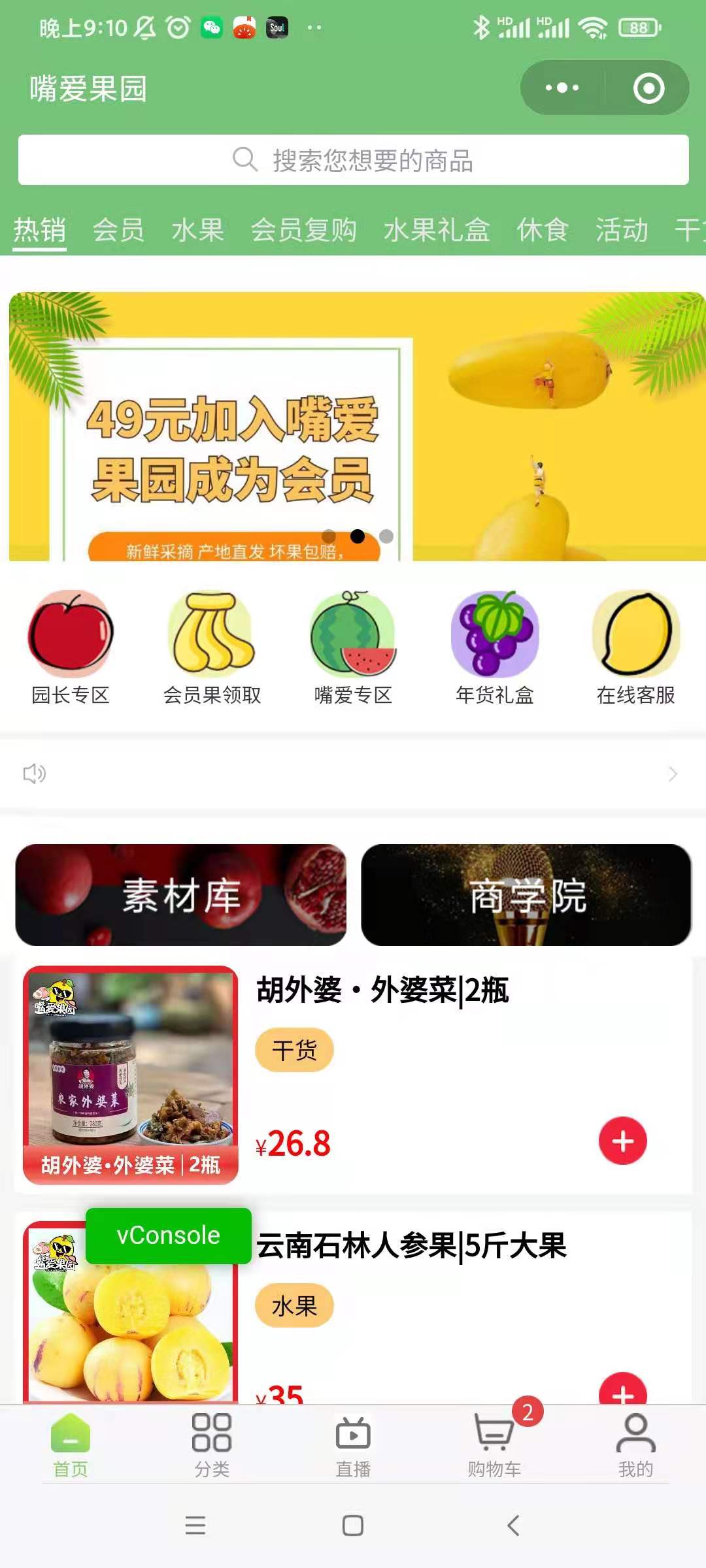Focus the product search box

(353, 160)
